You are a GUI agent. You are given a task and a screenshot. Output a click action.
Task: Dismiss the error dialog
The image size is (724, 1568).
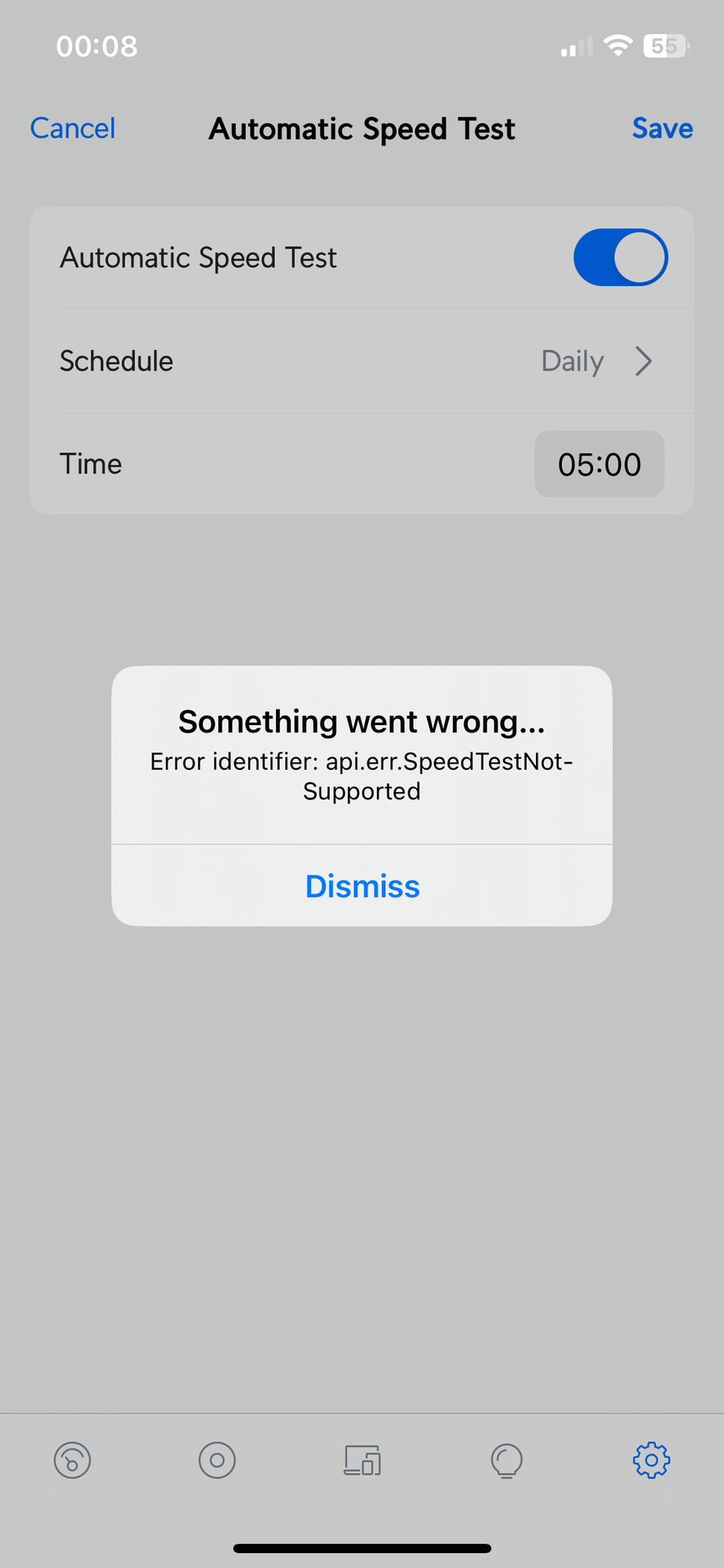tap(362, 886)
